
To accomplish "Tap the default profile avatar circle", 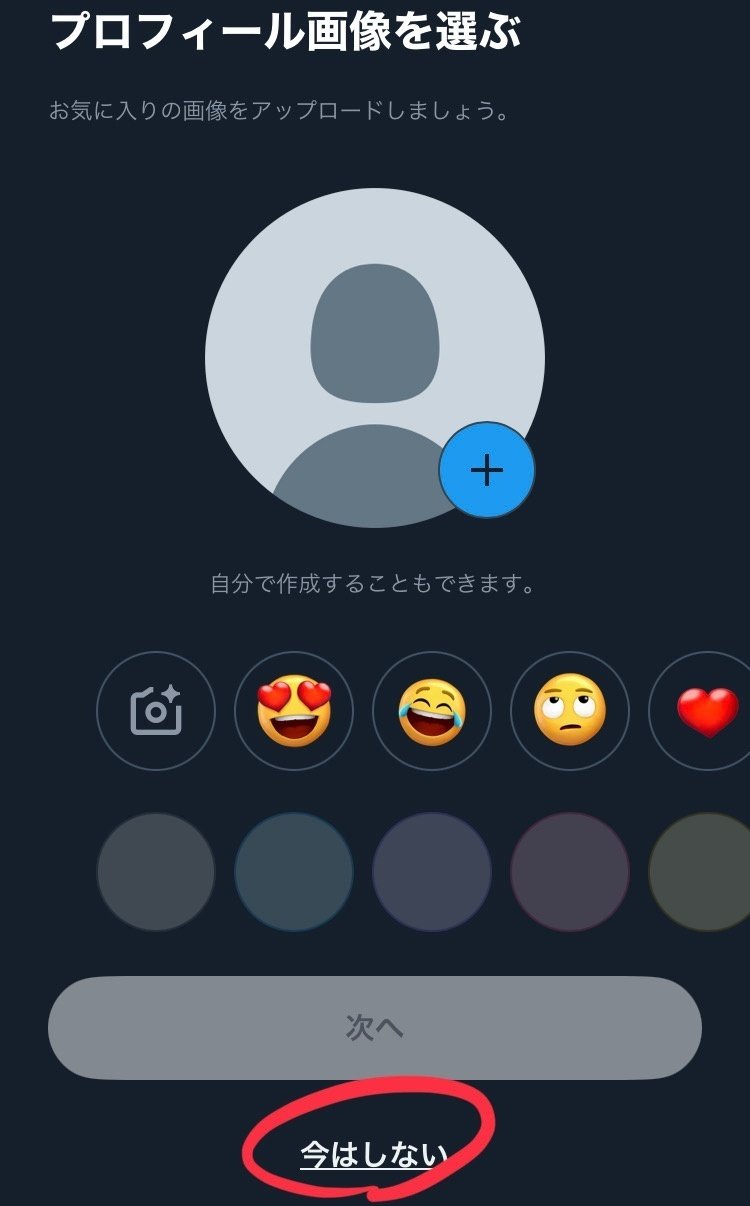I will pos(375,358).
